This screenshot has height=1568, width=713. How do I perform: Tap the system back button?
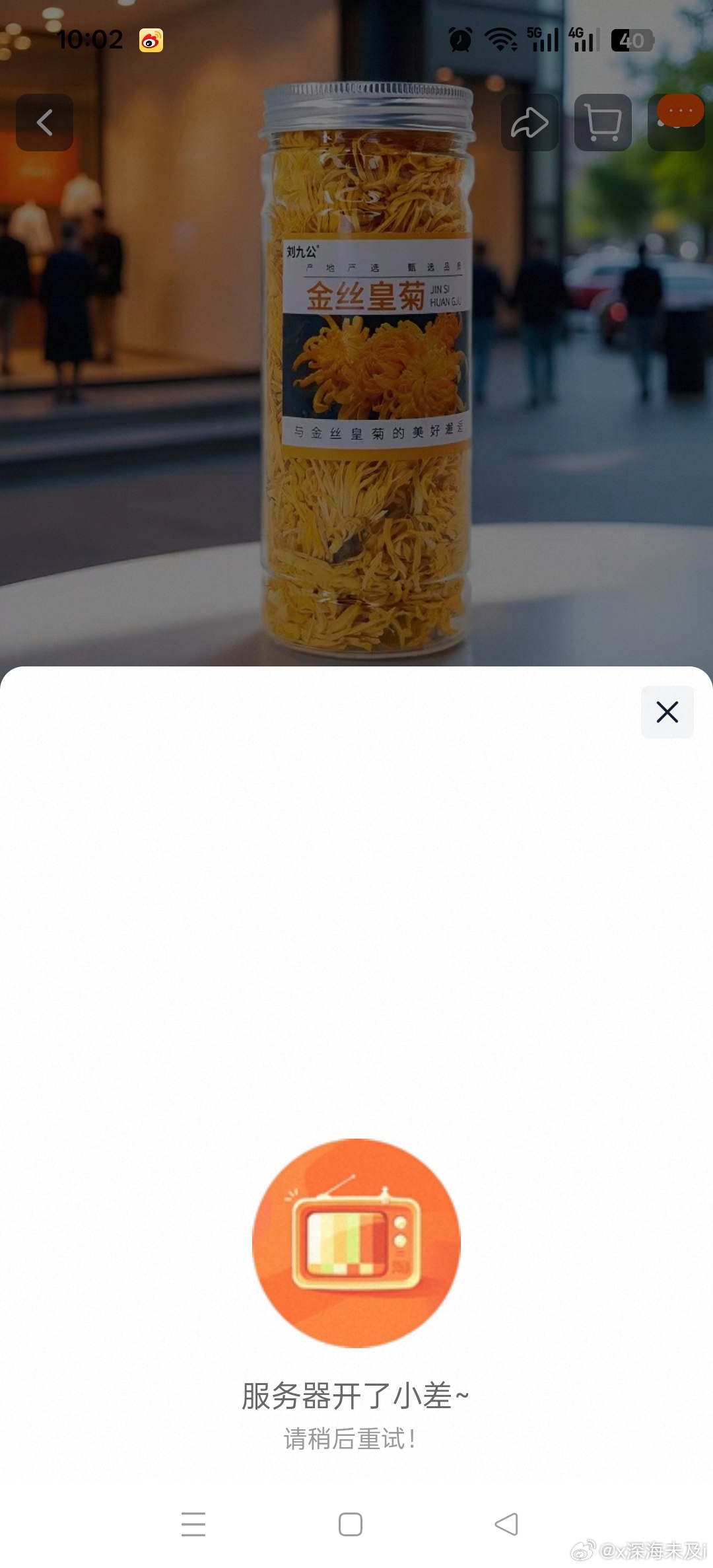pos(506,1524)
